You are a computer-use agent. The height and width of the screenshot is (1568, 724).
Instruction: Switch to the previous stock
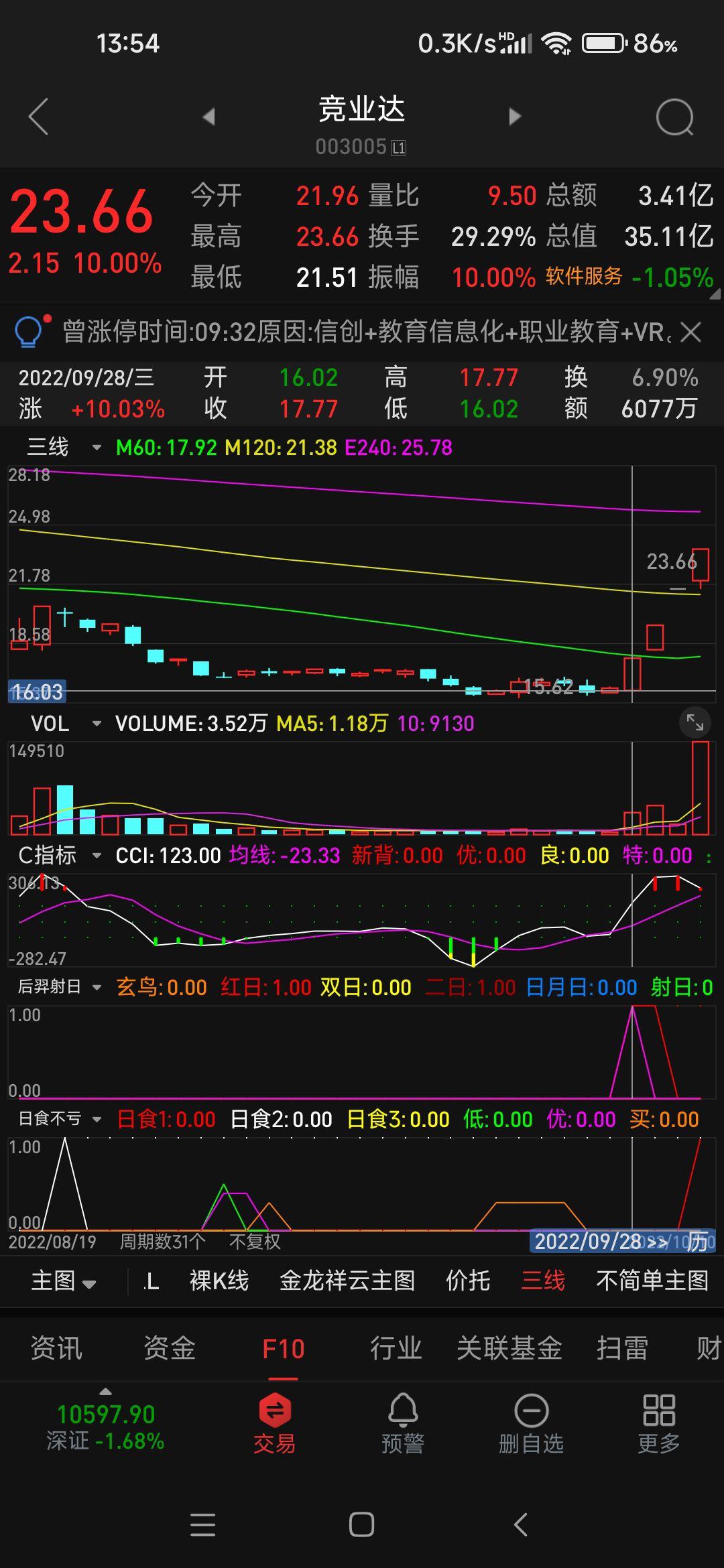(x=209, y=117)
